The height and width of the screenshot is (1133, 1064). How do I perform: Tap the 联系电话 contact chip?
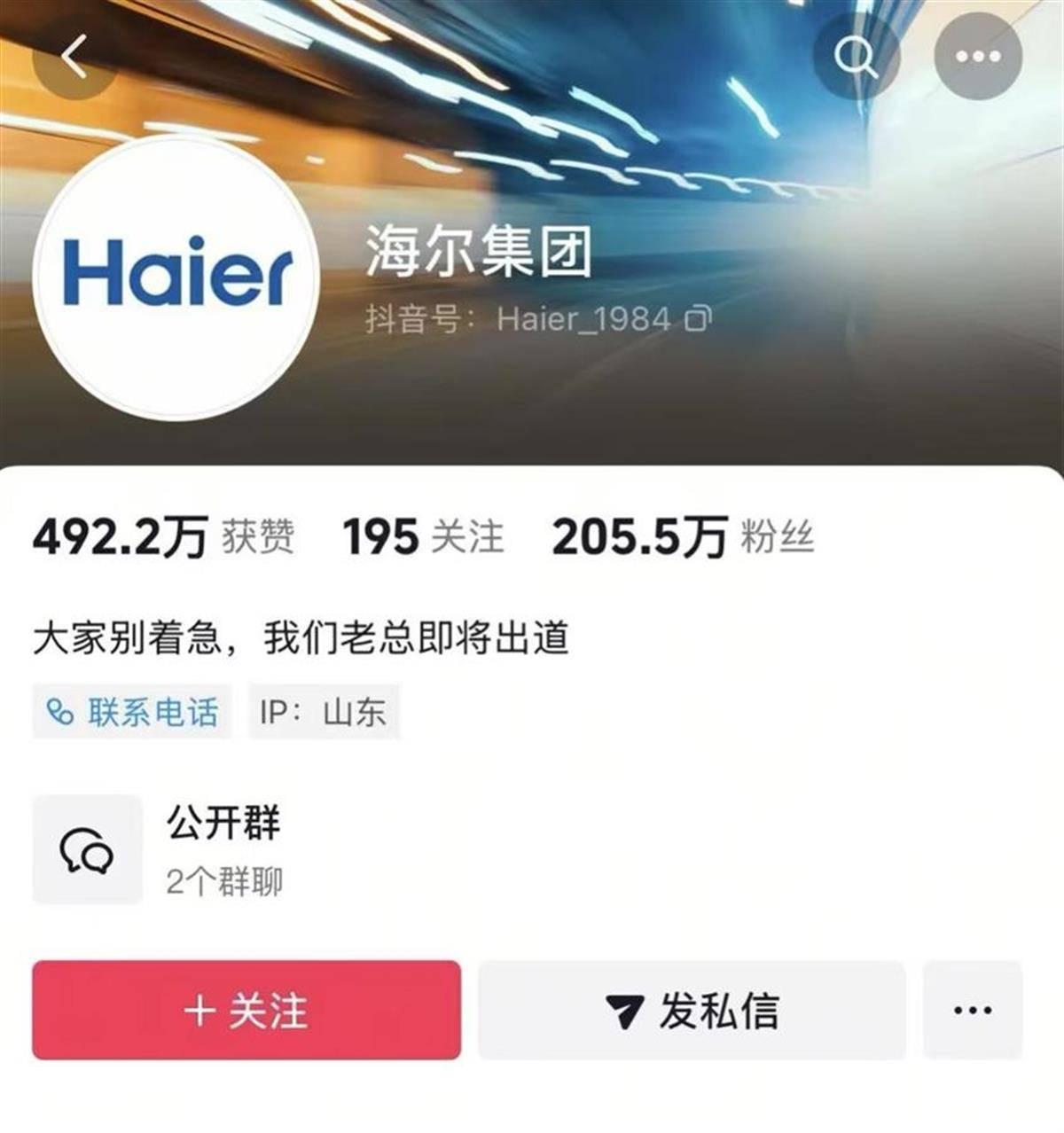pos(132,712)
